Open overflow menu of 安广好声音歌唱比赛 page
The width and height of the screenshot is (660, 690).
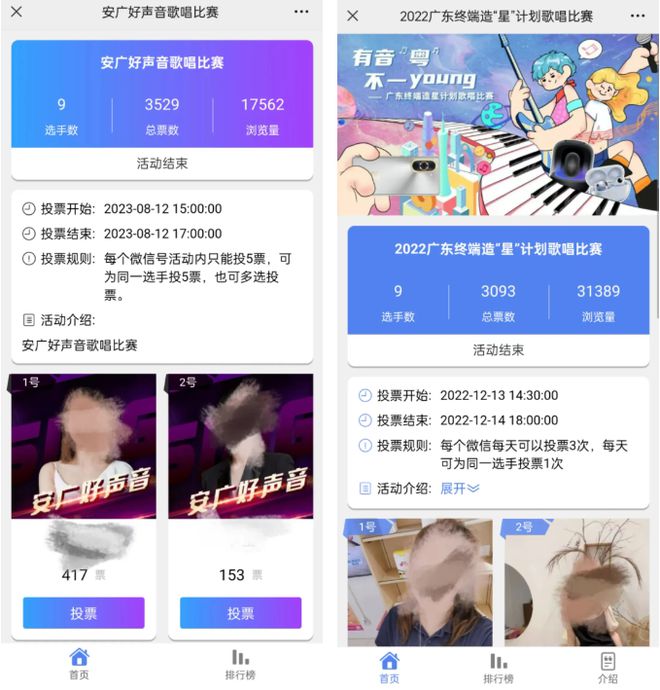302,12
